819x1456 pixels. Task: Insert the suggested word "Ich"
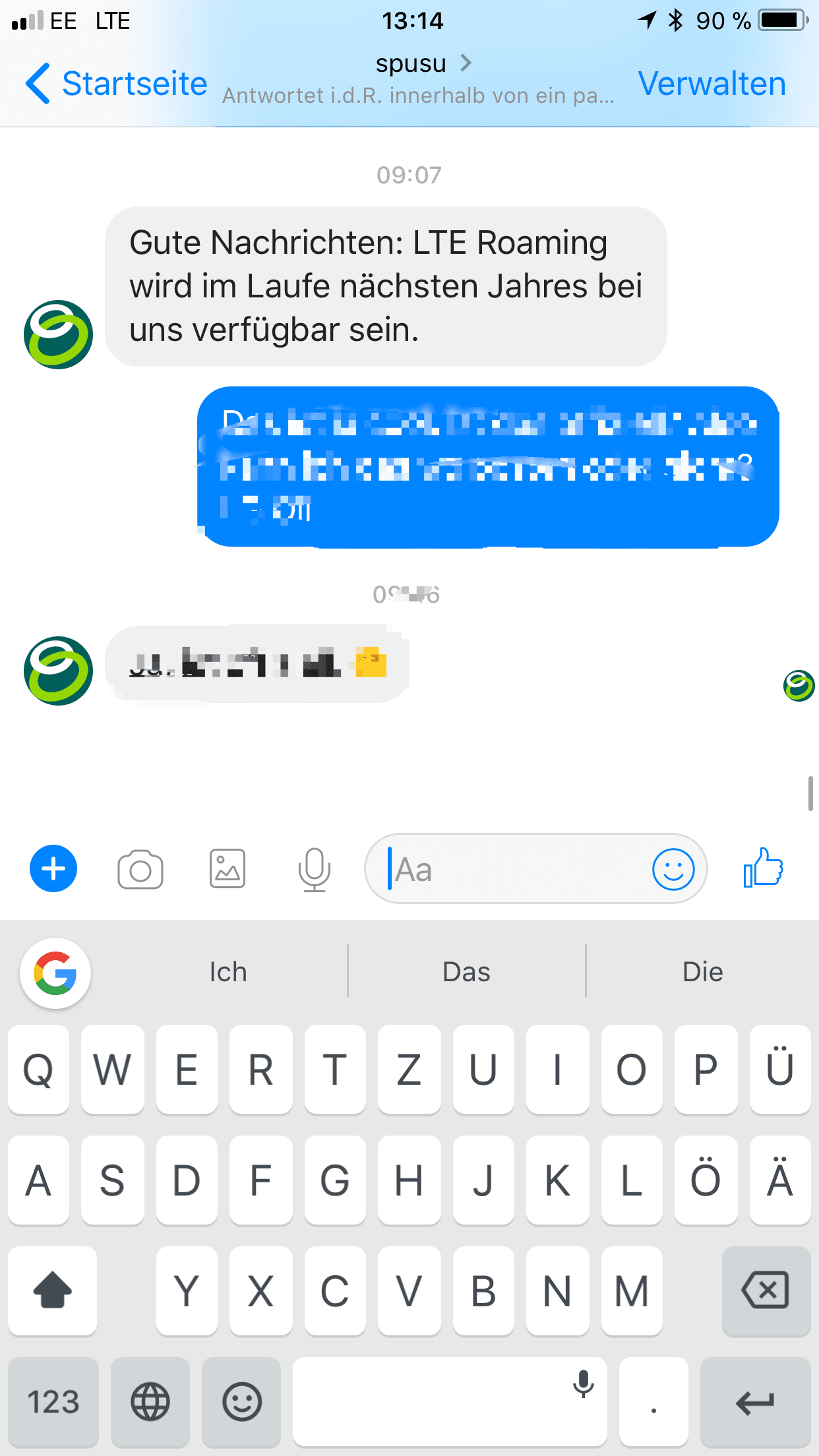pos(228,972)
